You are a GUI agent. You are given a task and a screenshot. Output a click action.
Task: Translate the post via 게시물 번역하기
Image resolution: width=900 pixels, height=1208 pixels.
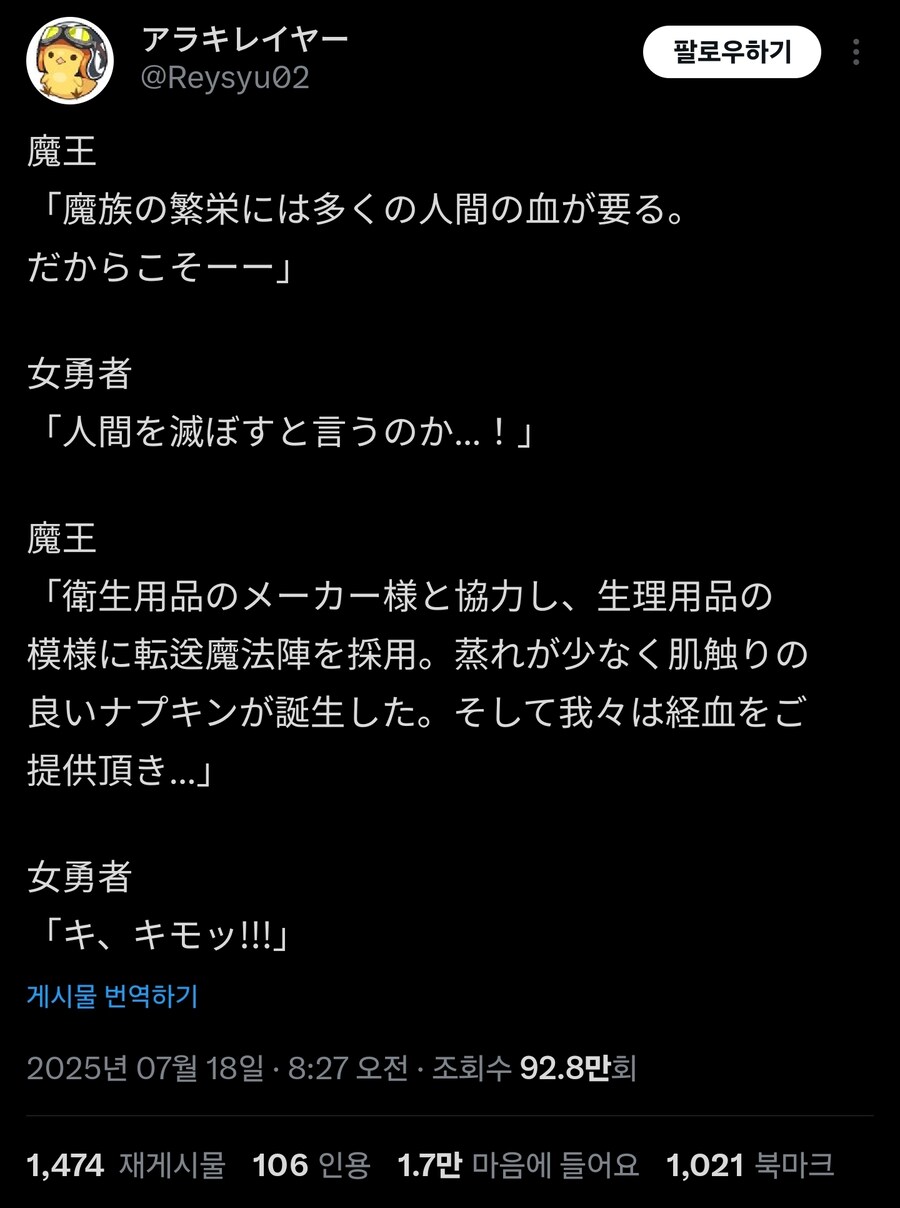(x=112, y=996)
